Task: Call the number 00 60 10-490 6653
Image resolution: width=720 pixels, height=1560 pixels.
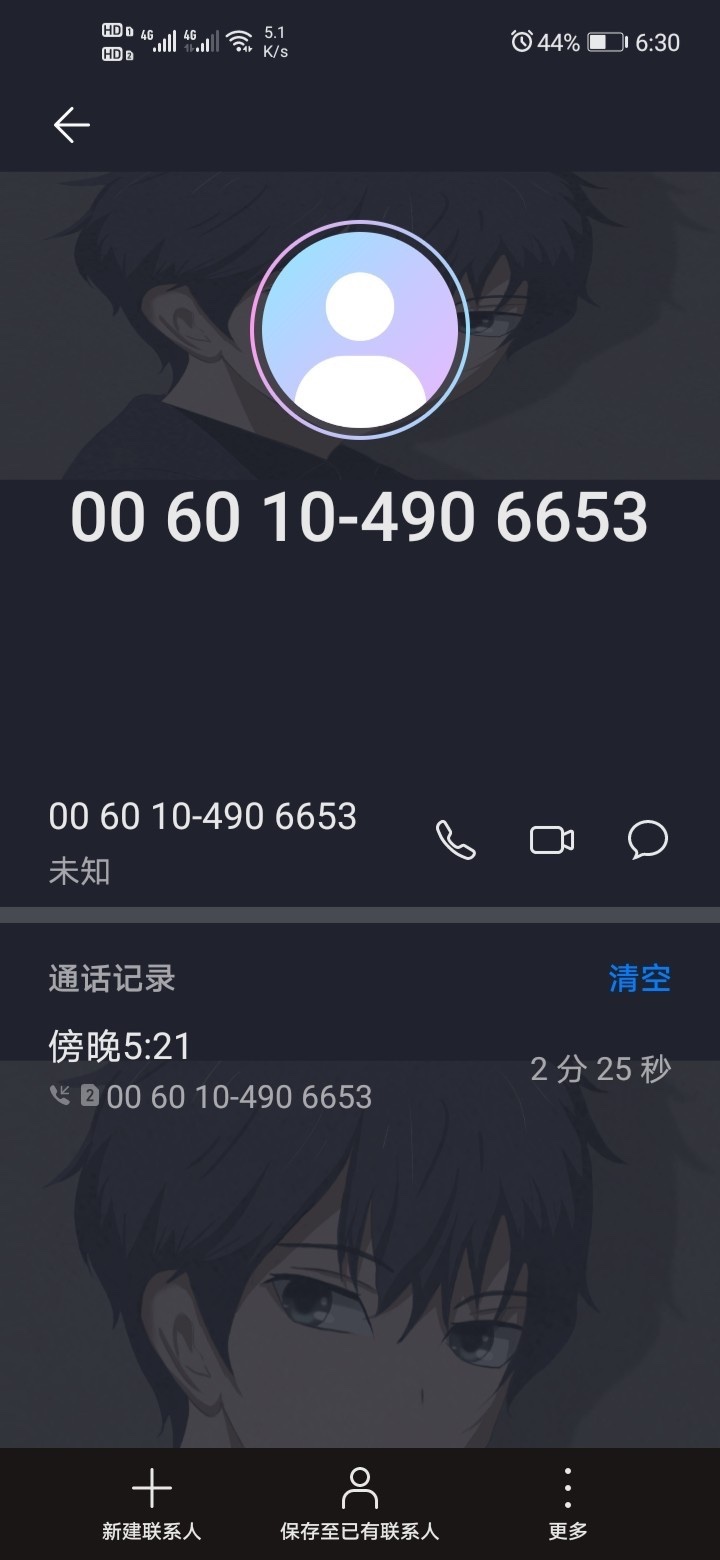Action: [456, 840]
